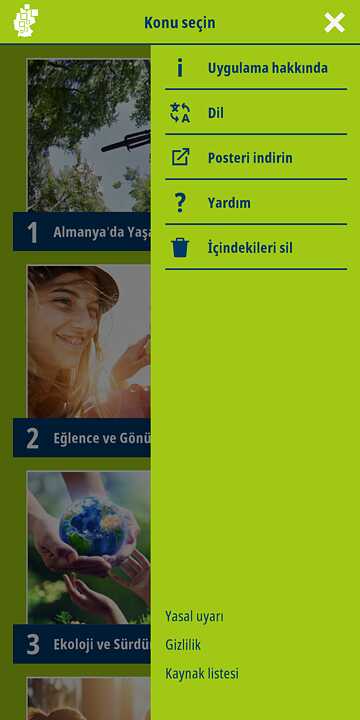
Task: Select Posteri indirin
Action: tap(256, 158)
